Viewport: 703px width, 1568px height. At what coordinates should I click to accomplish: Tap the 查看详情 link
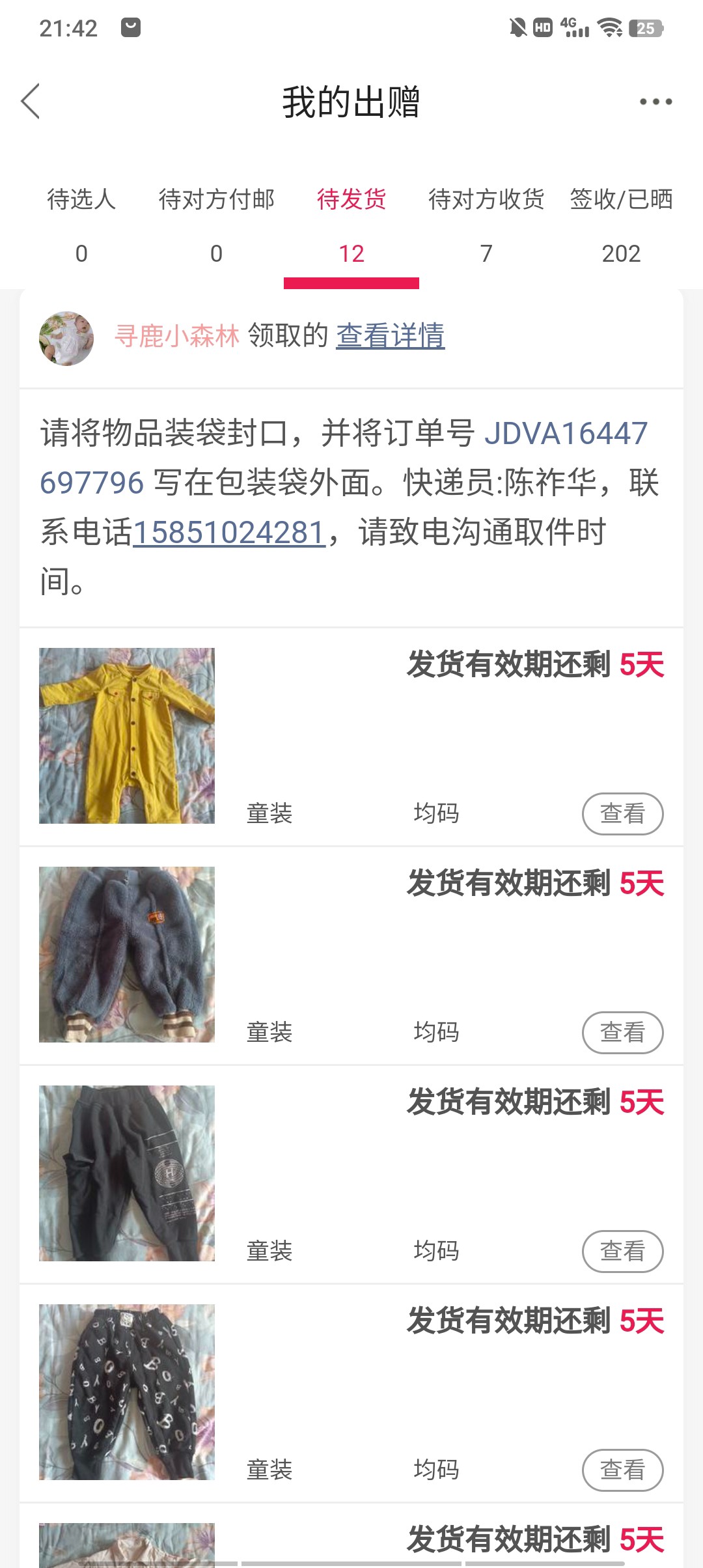[391, 336]
